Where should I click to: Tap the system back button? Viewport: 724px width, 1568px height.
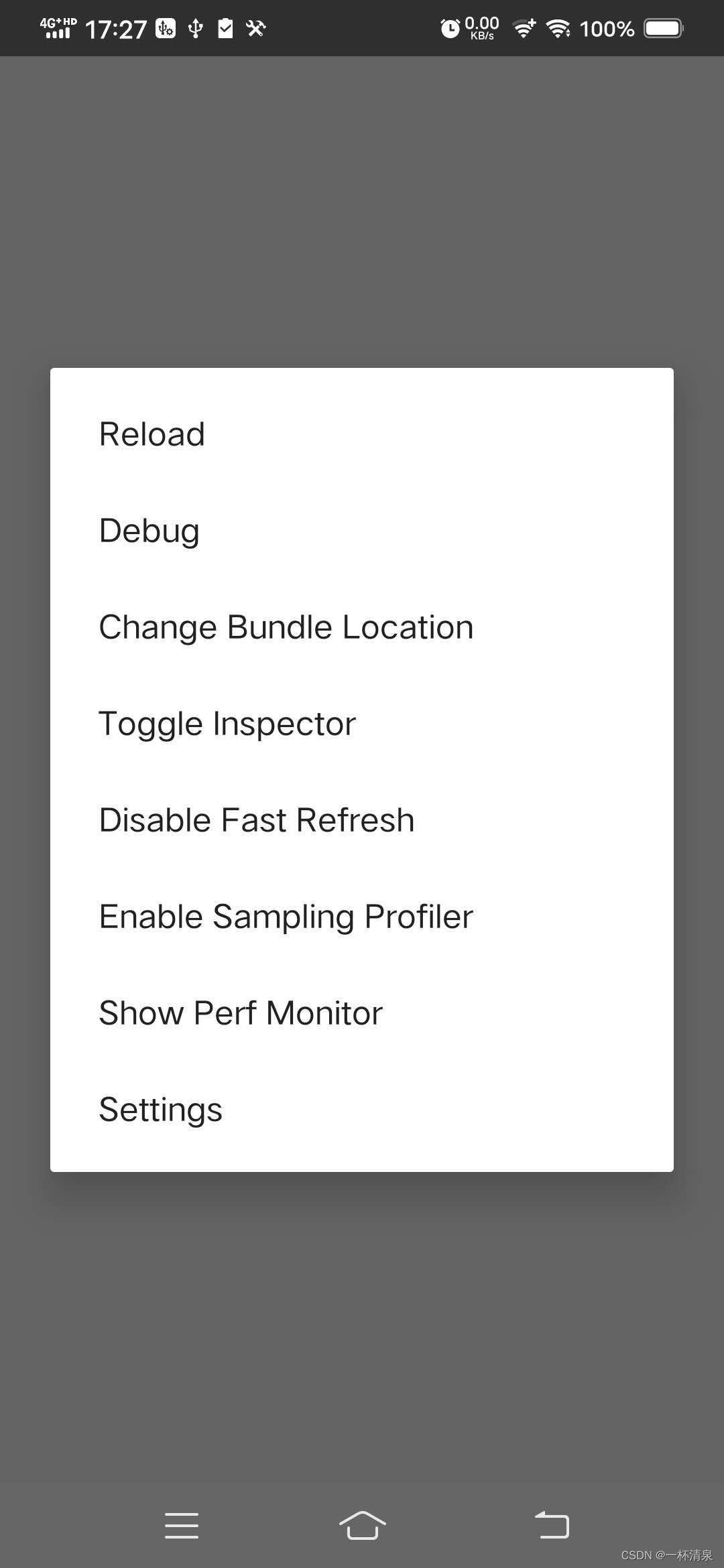coord(552,1524)
